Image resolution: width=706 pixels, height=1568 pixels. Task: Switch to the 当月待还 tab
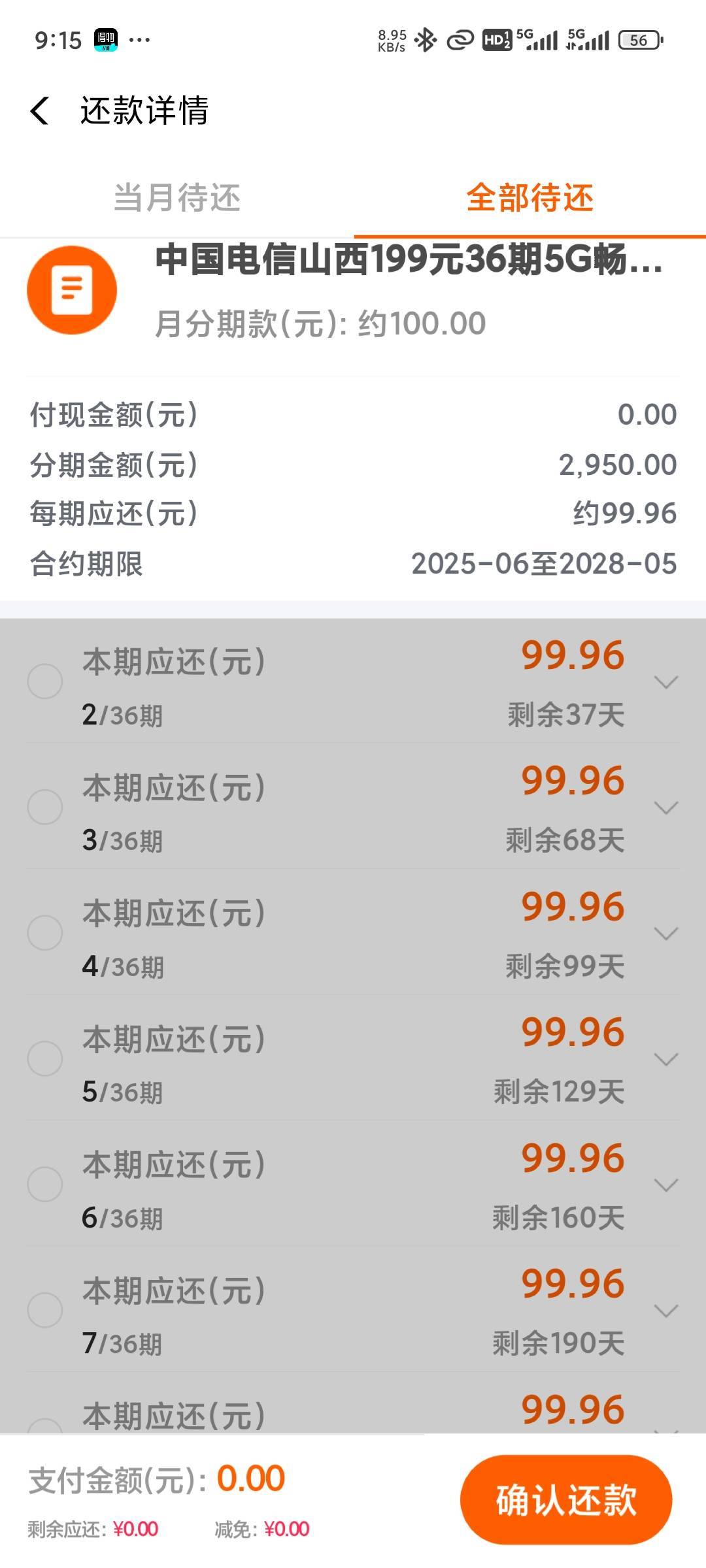tap(177, 198)
